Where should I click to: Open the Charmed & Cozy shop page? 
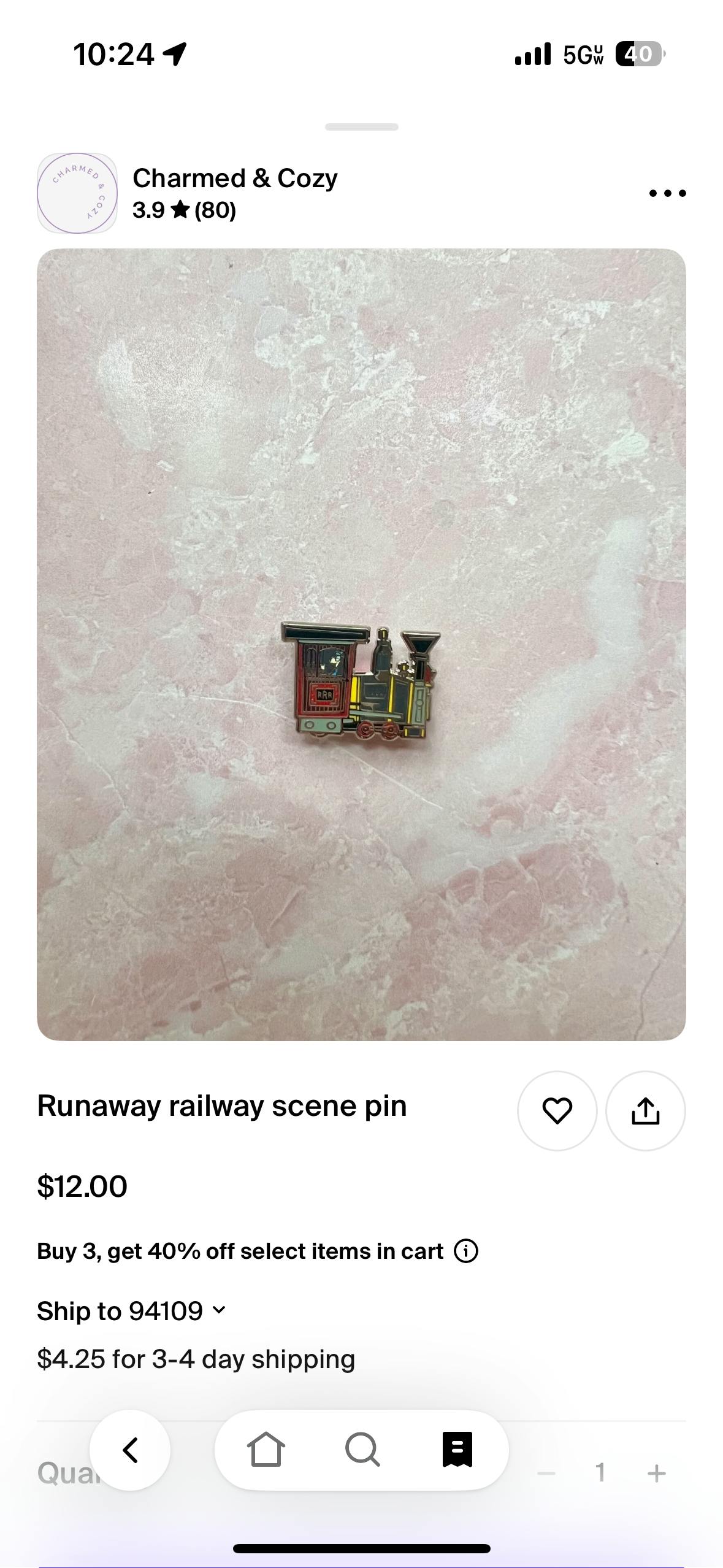point(234,179)
